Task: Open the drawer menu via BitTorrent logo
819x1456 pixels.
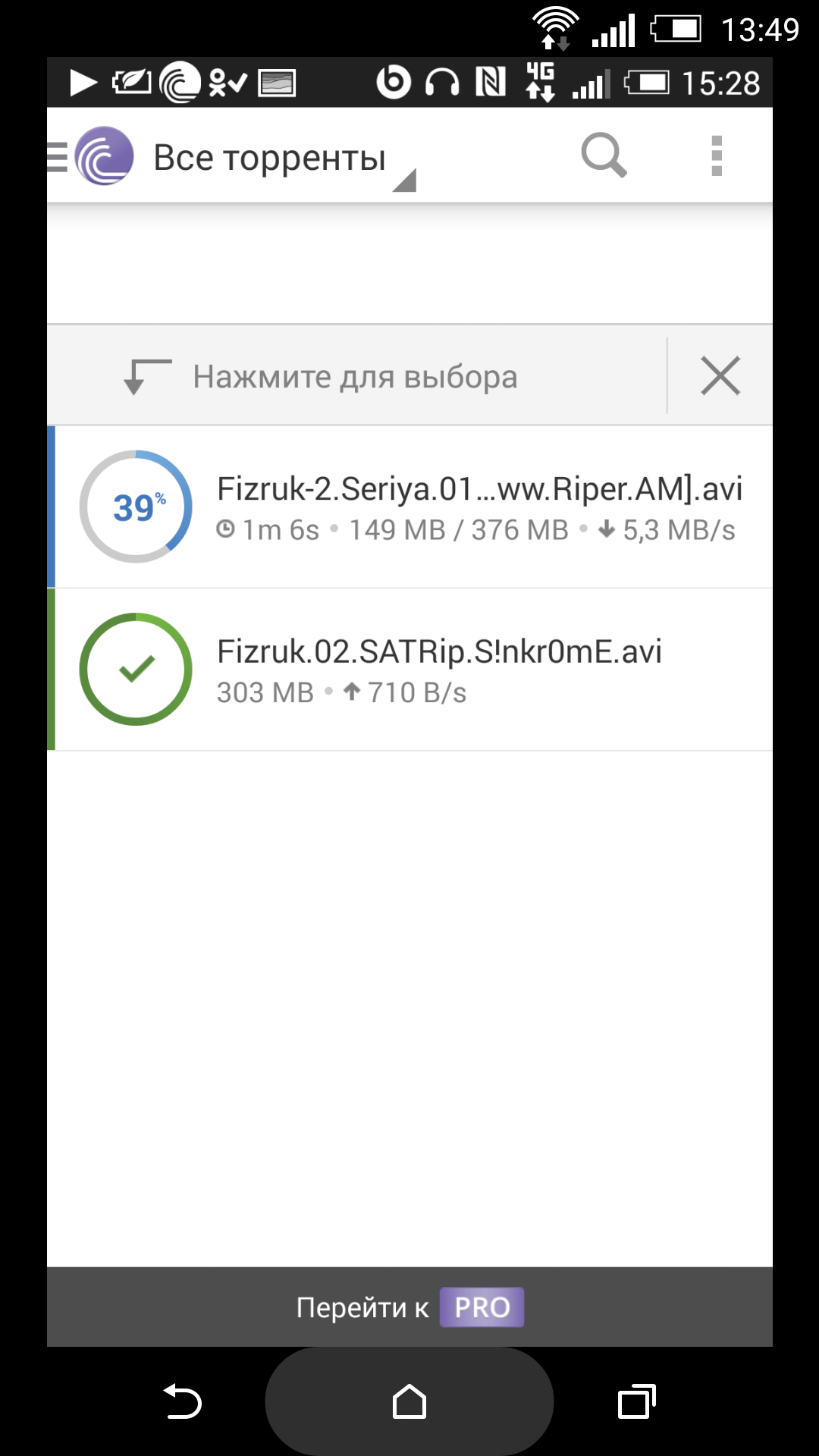Action: tap(92, 155)
